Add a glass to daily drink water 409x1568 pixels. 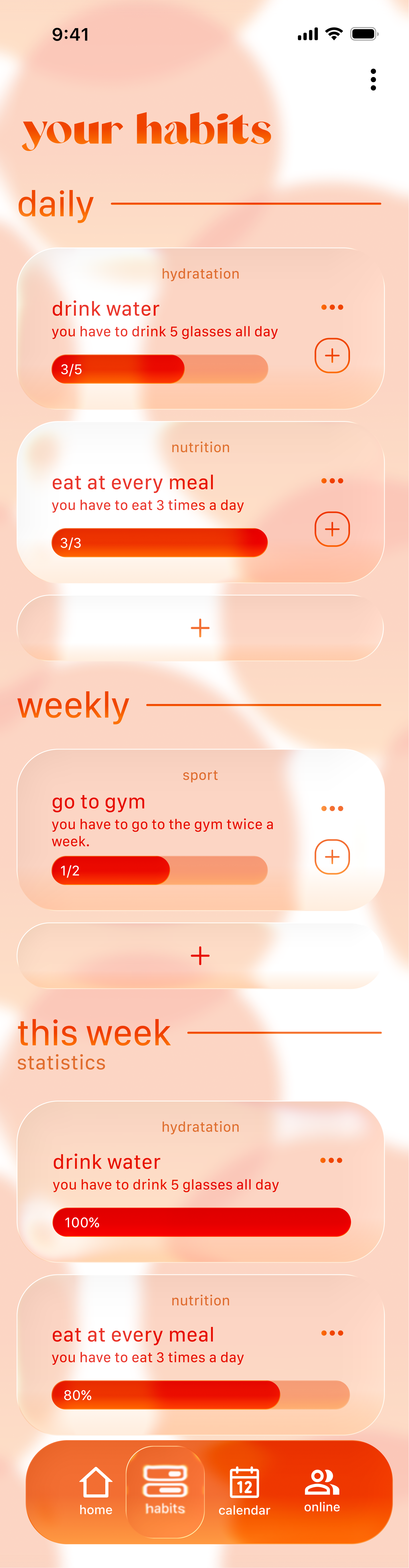click(x=332, y=355)
